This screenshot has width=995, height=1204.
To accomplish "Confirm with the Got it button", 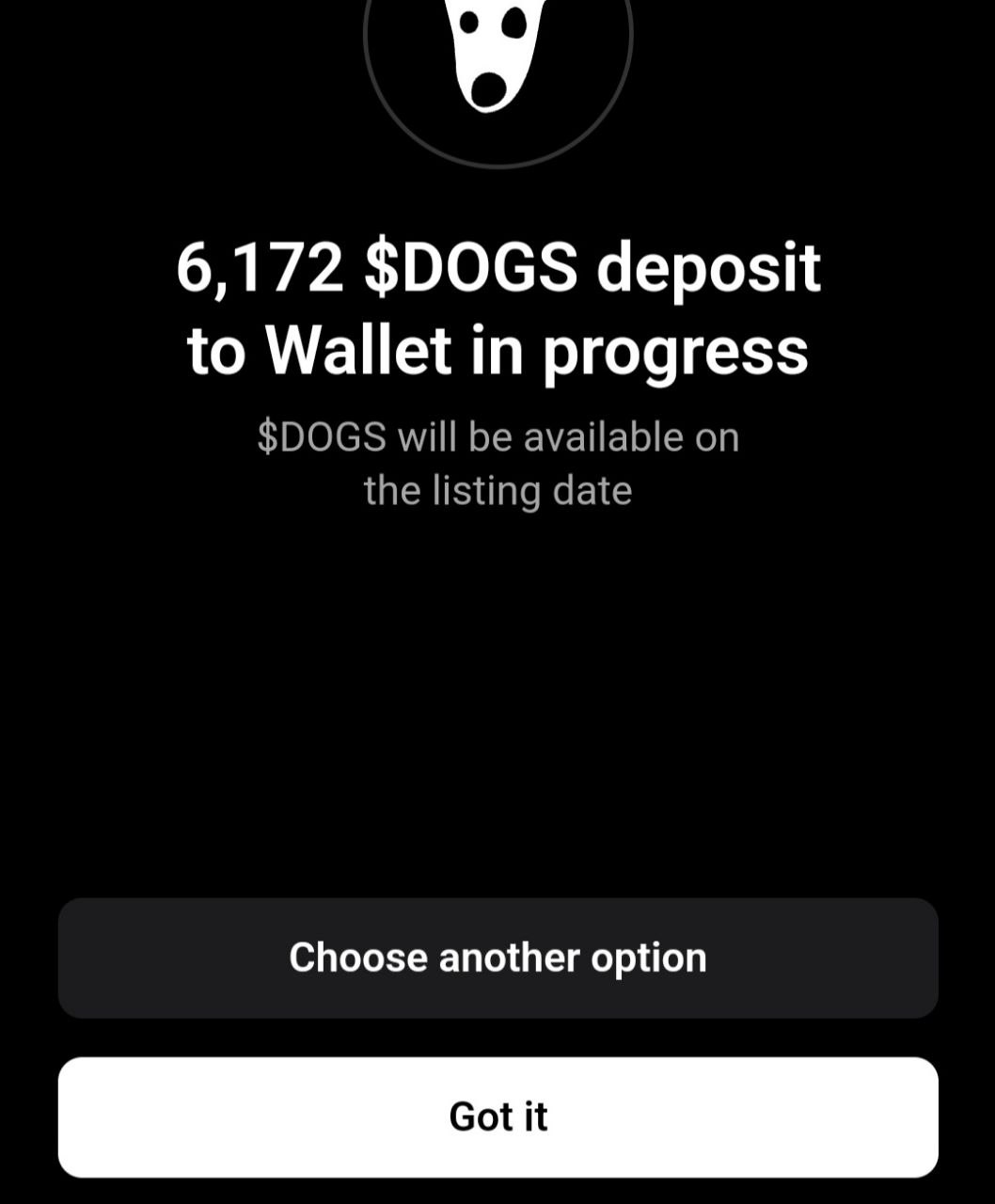I will tap(497, 1117).
